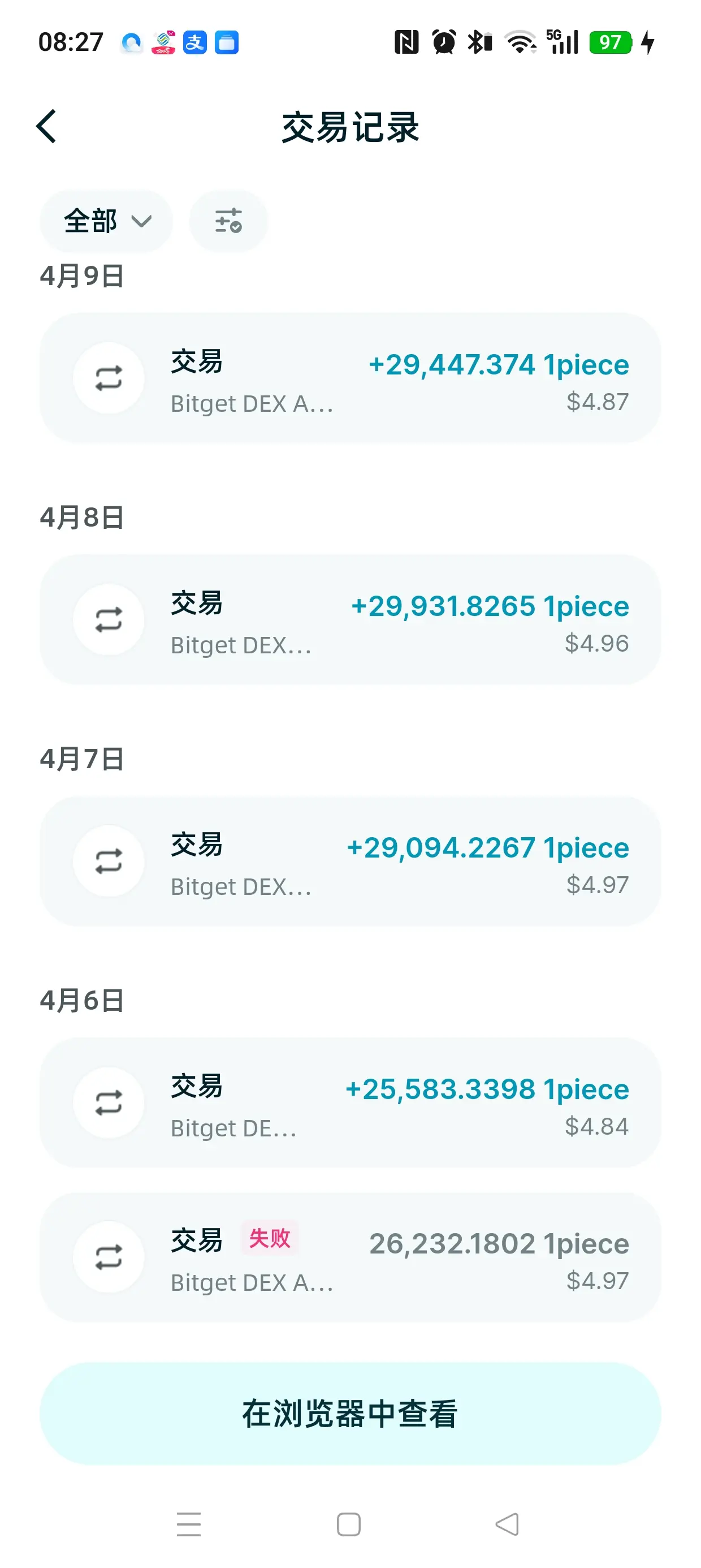Go to the system home screen
The width and height of the screenshot is (701, 1568).
click(x=349, y=1525)
